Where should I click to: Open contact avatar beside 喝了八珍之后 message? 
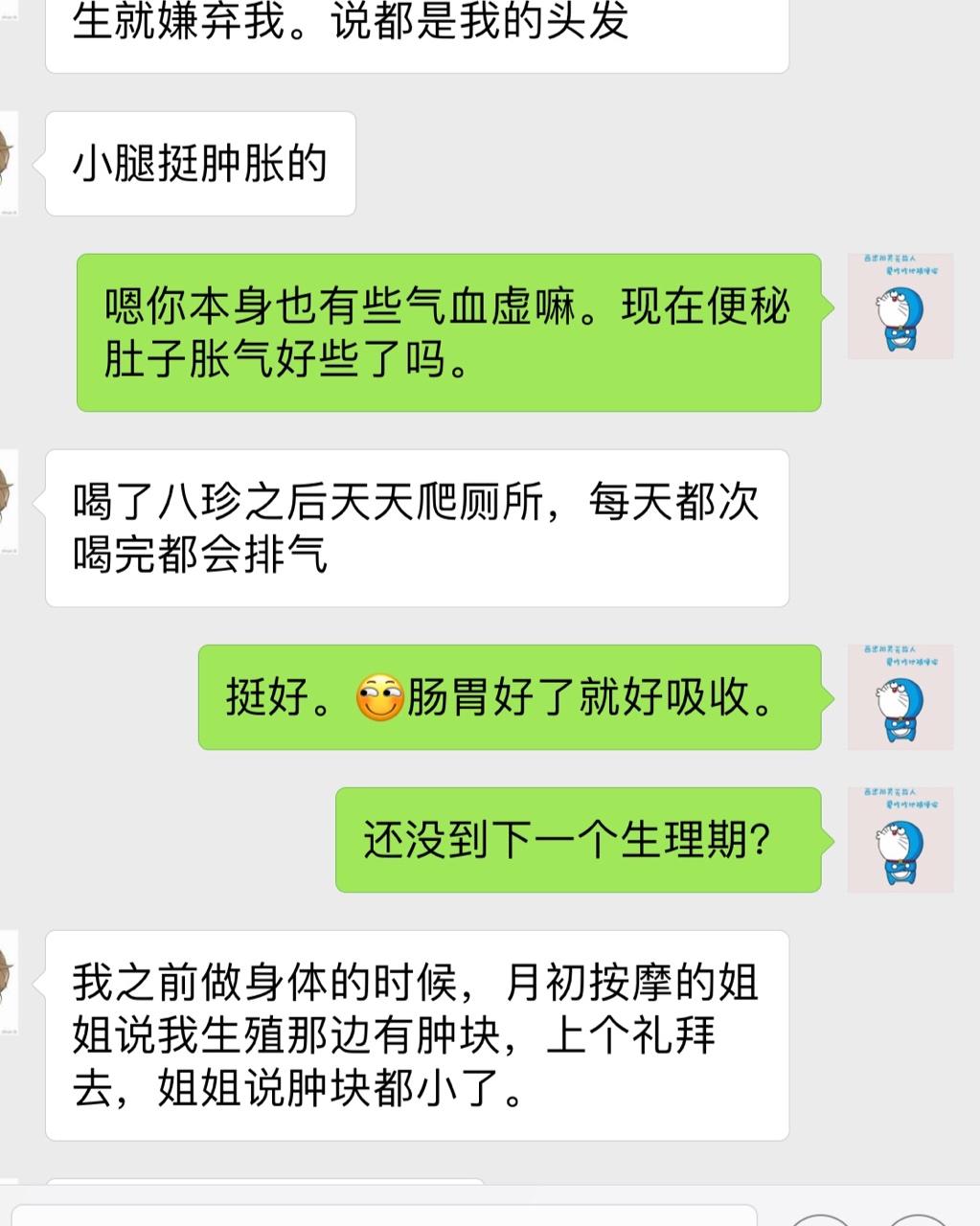tap(9, 502)
